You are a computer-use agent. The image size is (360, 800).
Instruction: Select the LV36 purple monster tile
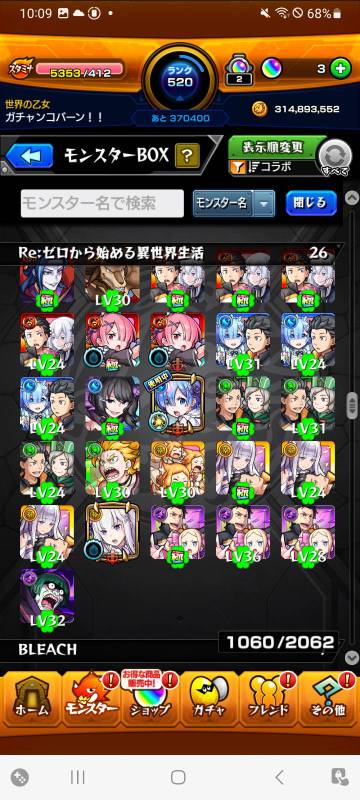pyautogui.click(x=243, y=533)
